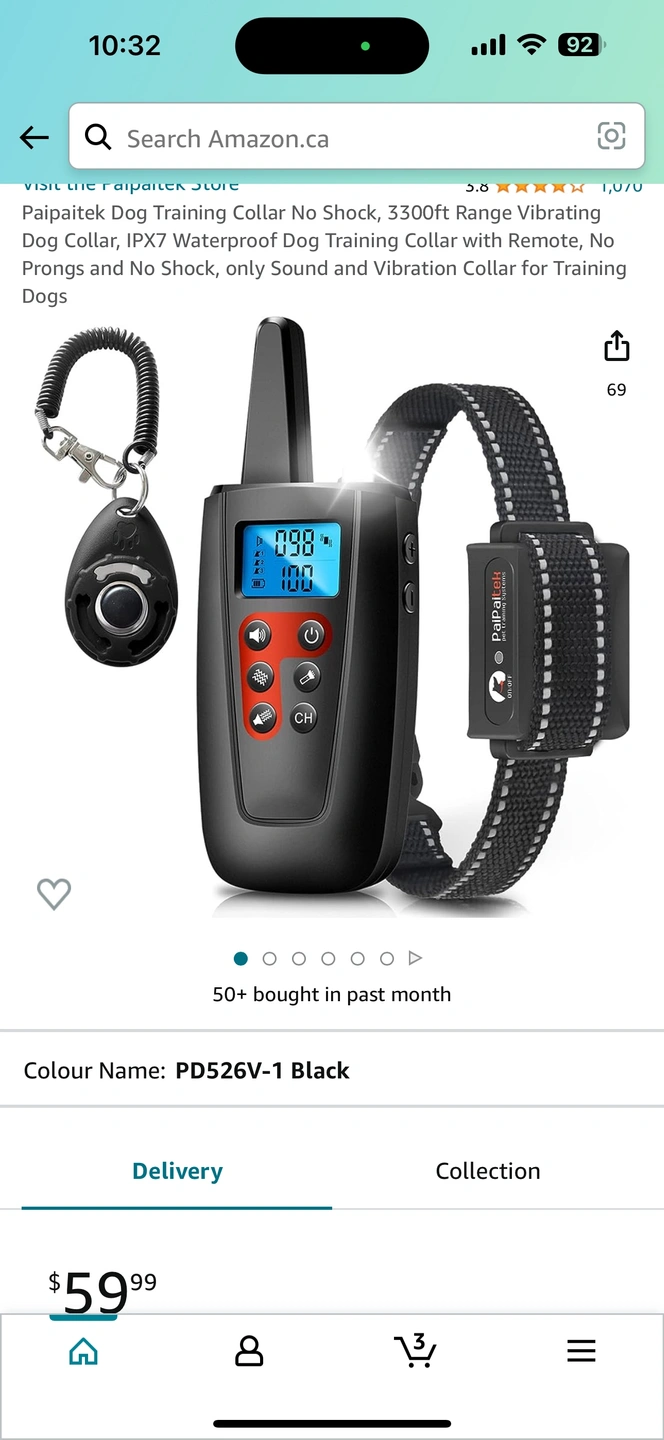
Task: Switch to the Delivery tab
Action: click(x=177, y=1171)
